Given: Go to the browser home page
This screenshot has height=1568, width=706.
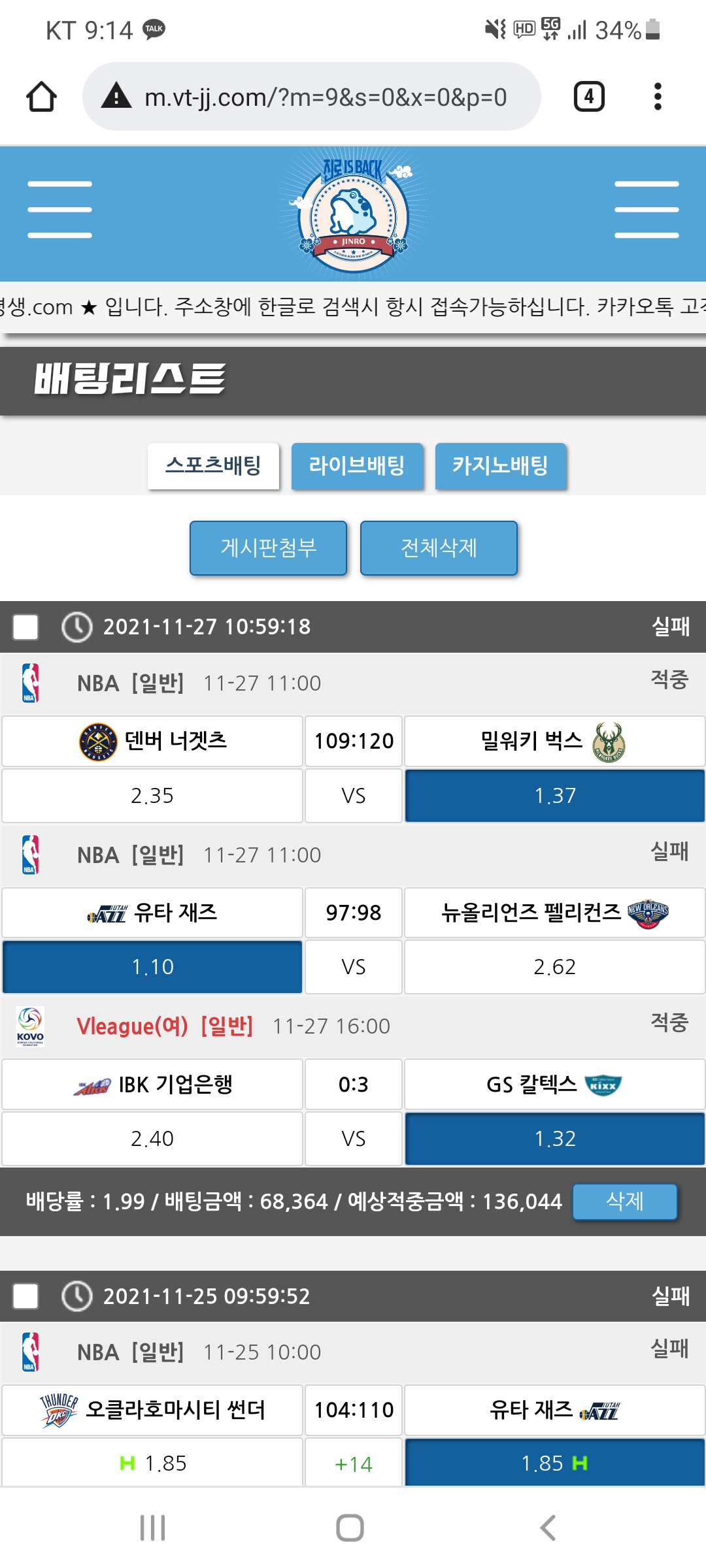Looking at the screenshot, I should pyautogui.click(x=41, y=97).
